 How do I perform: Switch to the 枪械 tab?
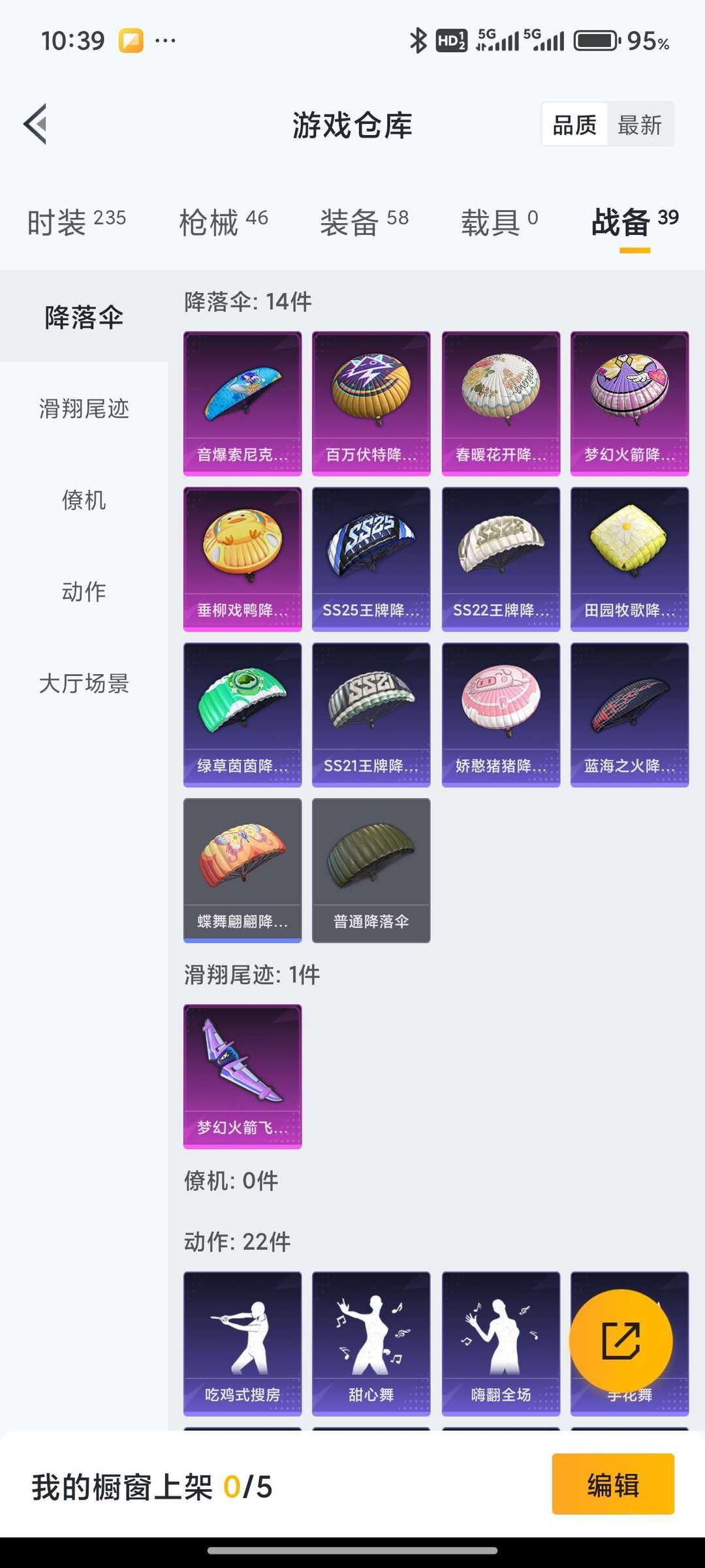point(223,223)
